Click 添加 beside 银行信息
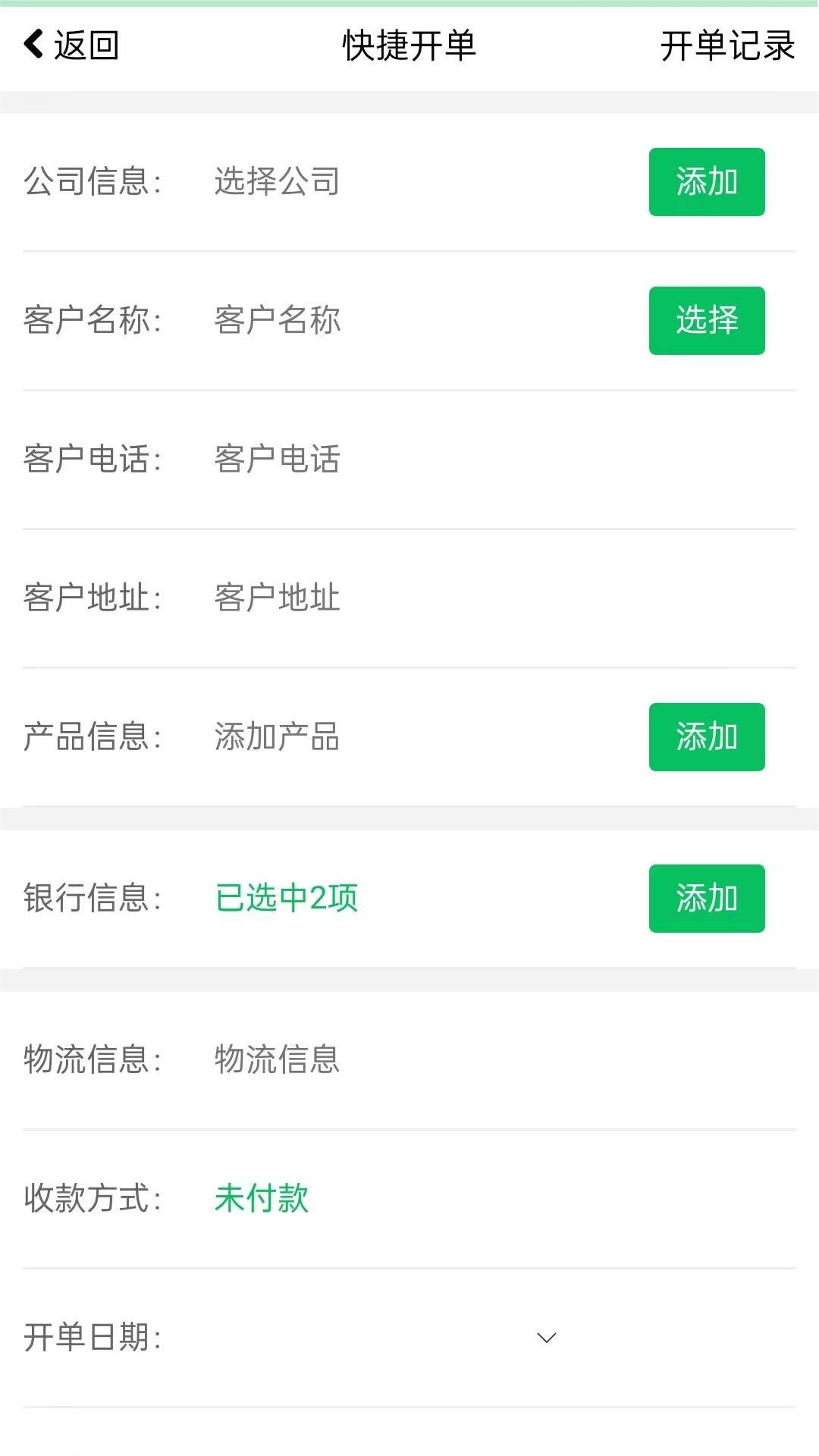The width and height of the screenshot is (819, 1456). coord(706,899)
